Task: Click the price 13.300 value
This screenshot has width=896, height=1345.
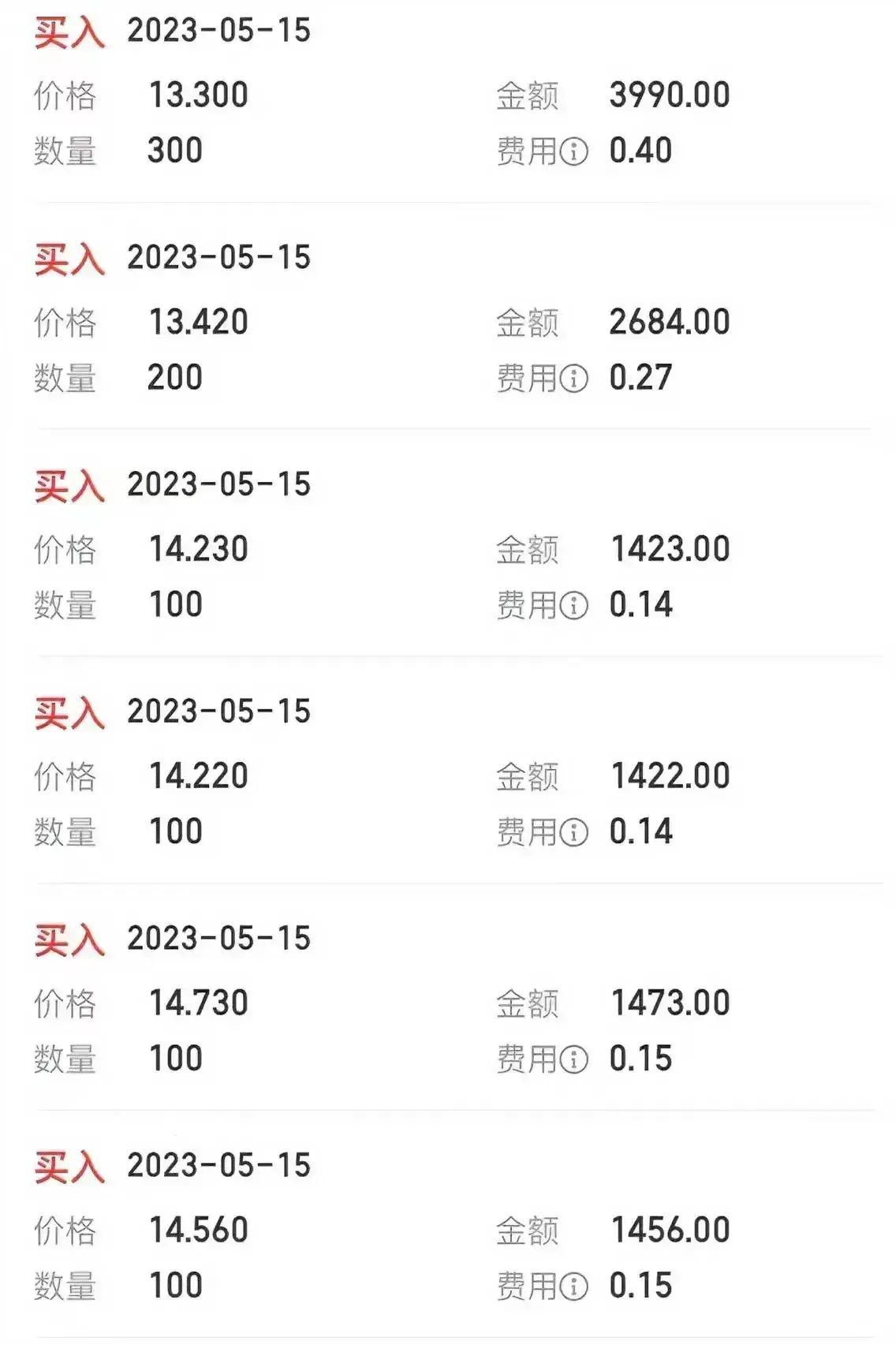Action: (196, 95)
